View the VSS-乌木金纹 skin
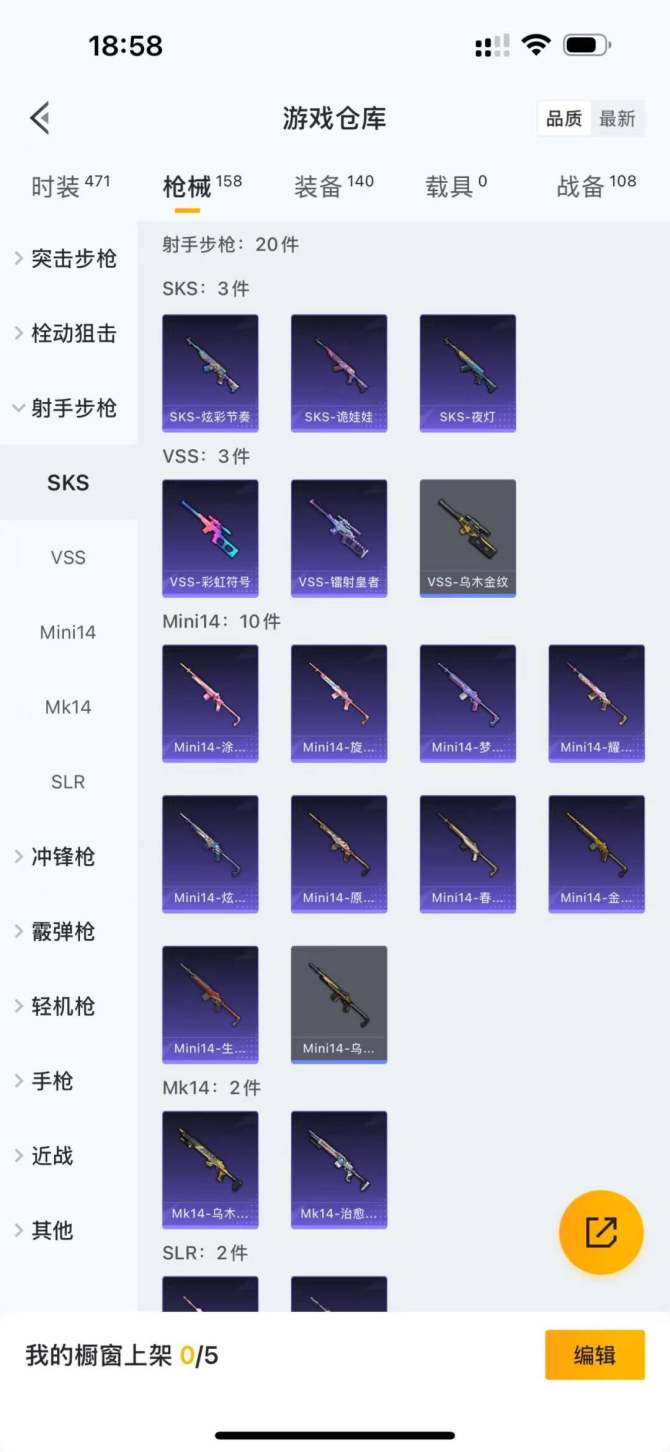Image resolution: width=670 pixels, height=1452 pixels. [468, 538]
